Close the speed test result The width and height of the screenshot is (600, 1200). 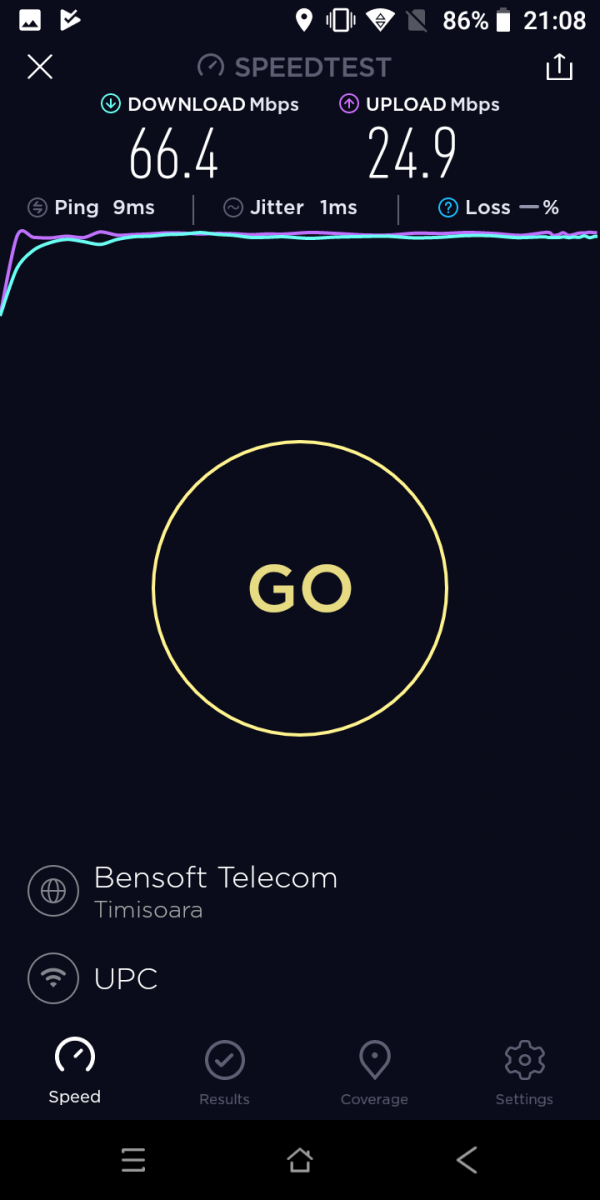pyautogui.click(x=40, y=67)
